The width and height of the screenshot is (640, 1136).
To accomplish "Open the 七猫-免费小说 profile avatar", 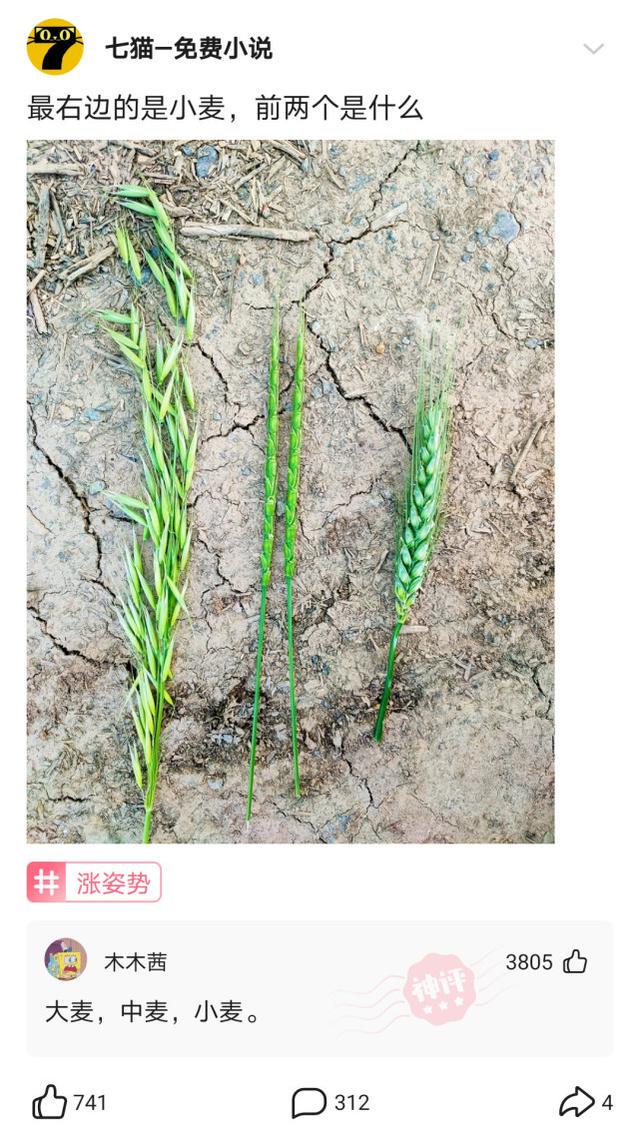I will (x=55, y=47).
